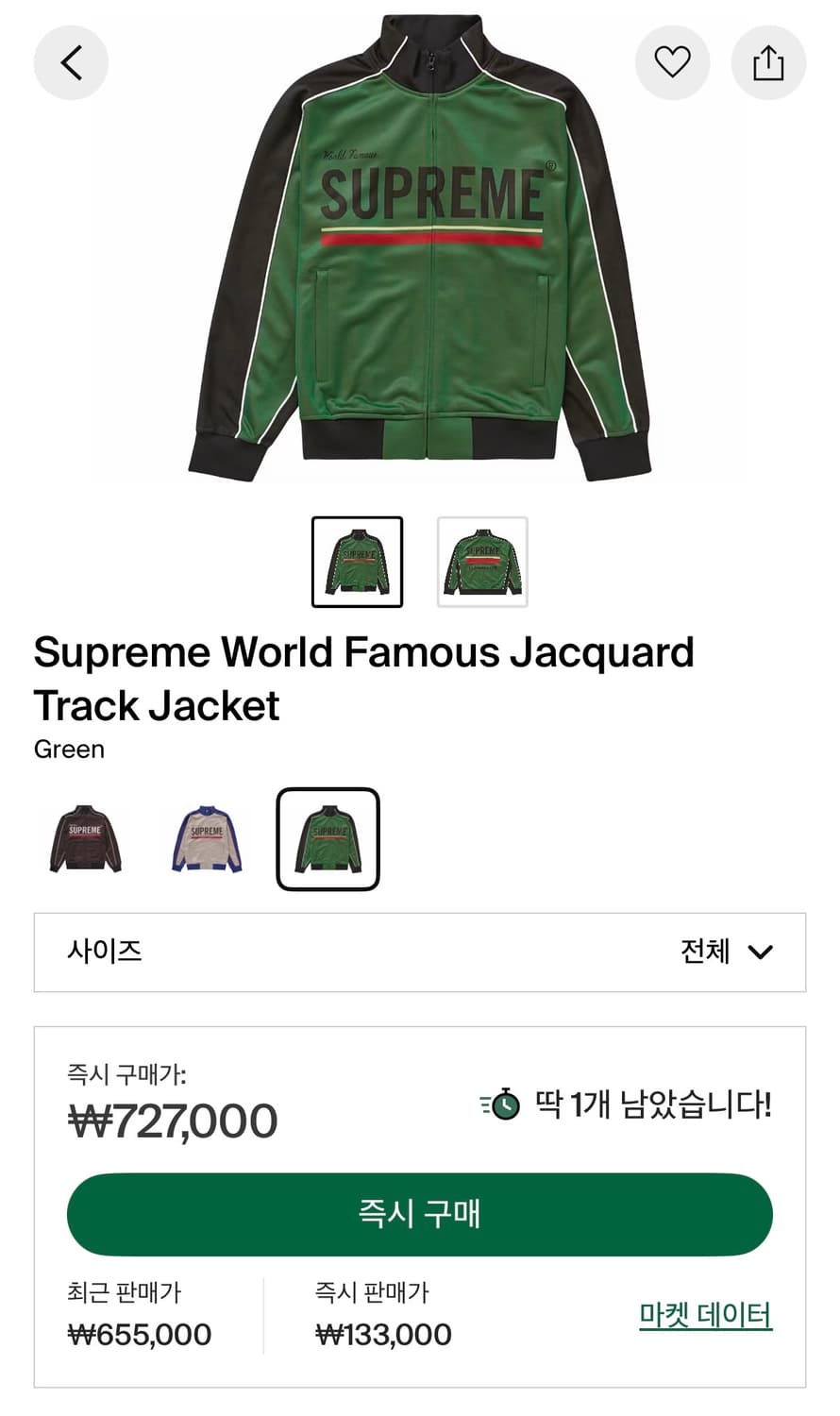Tap the green colorway thumbnail
Viewport: 840px width, 1416px height.
(x=327, y=839)
